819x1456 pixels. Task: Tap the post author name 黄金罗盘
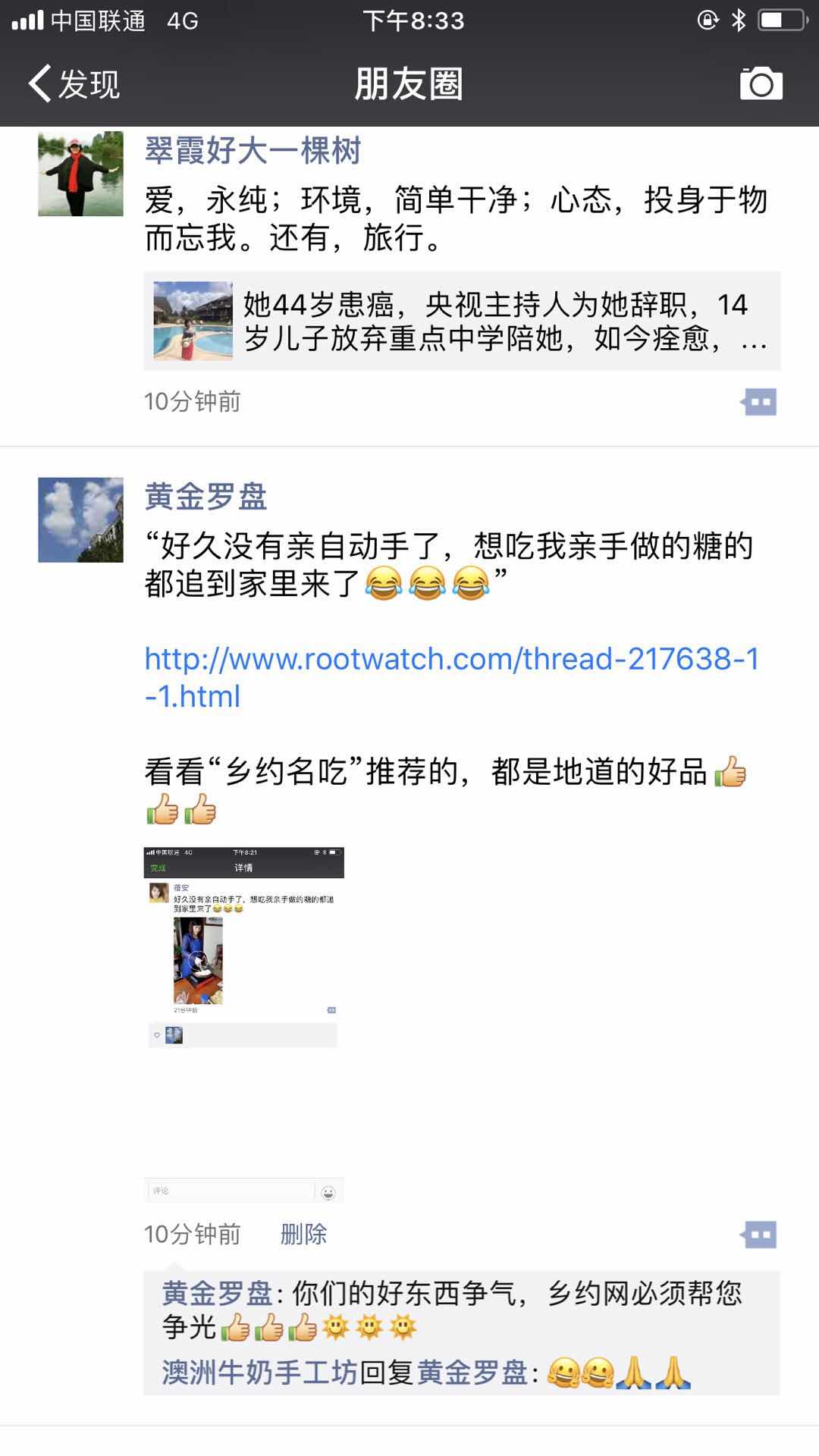point(206,497)
